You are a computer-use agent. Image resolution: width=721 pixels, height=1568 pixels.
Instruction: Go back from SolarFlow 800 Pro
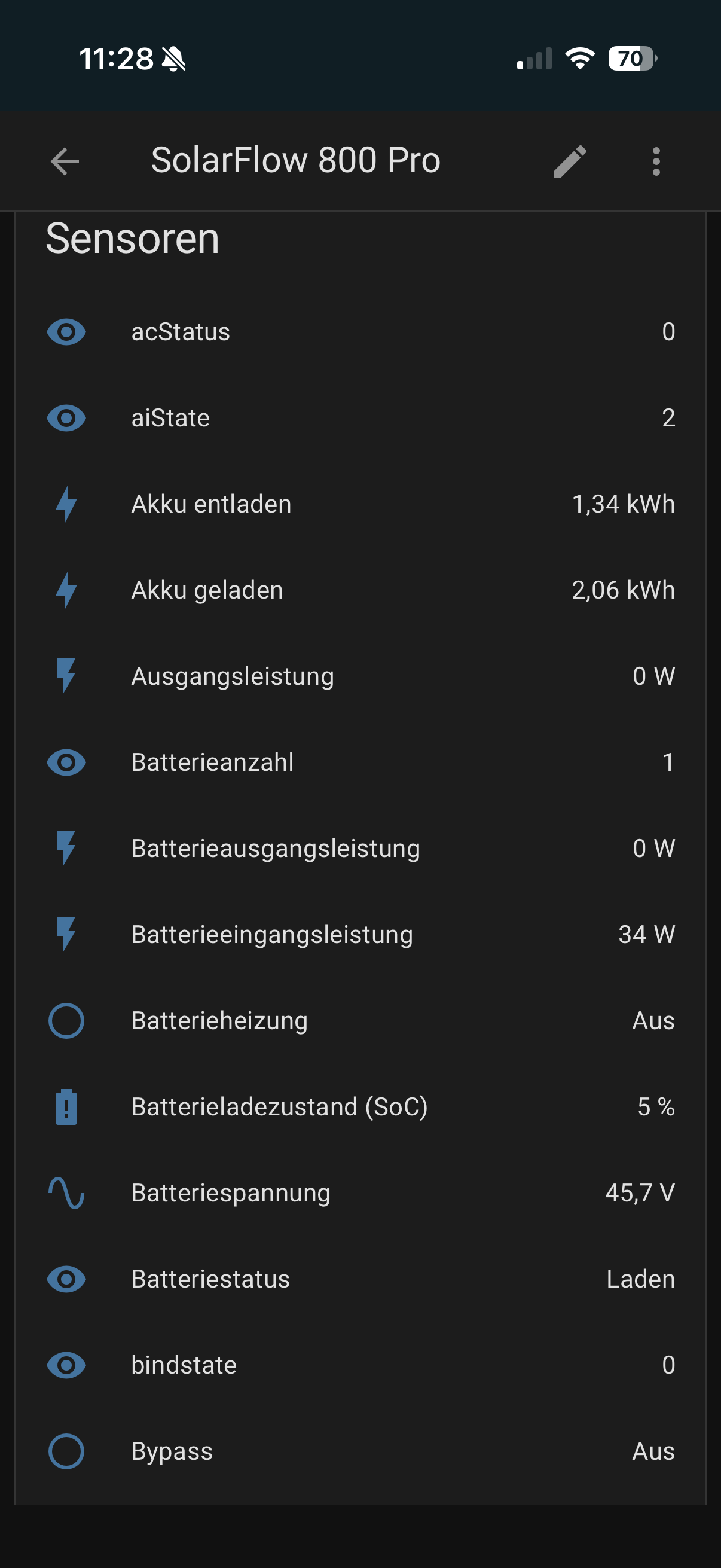click(65, 161)
